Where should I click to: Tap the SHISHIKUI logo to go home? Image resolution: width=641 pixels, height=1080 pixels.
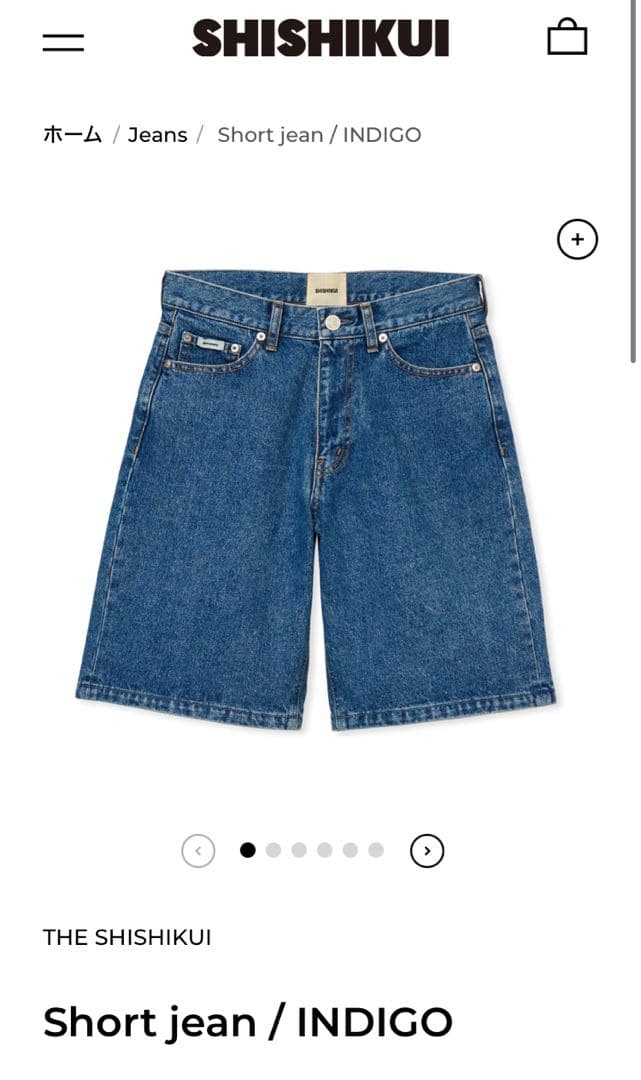point(320,39)
